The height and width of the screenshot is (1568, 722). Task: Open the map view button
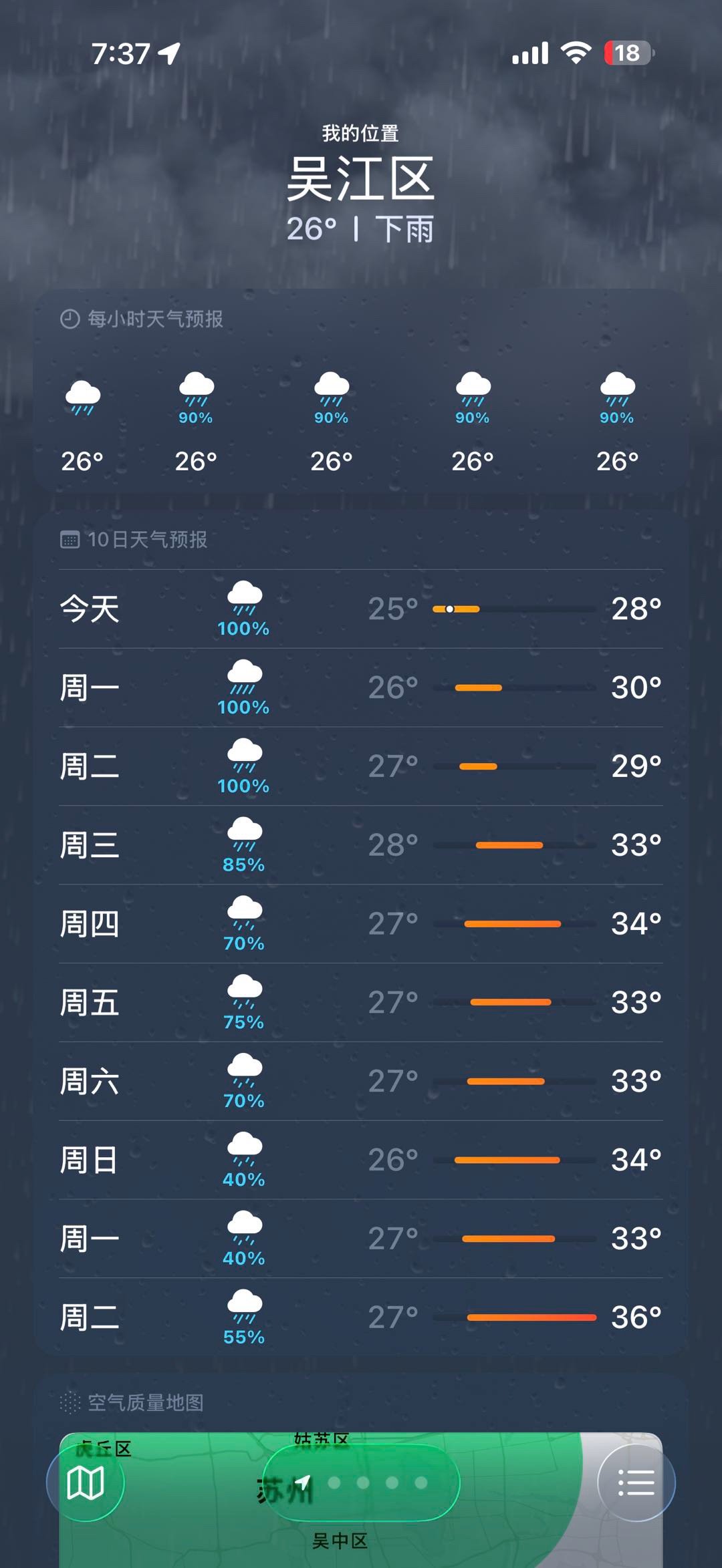click(86, 1483)
